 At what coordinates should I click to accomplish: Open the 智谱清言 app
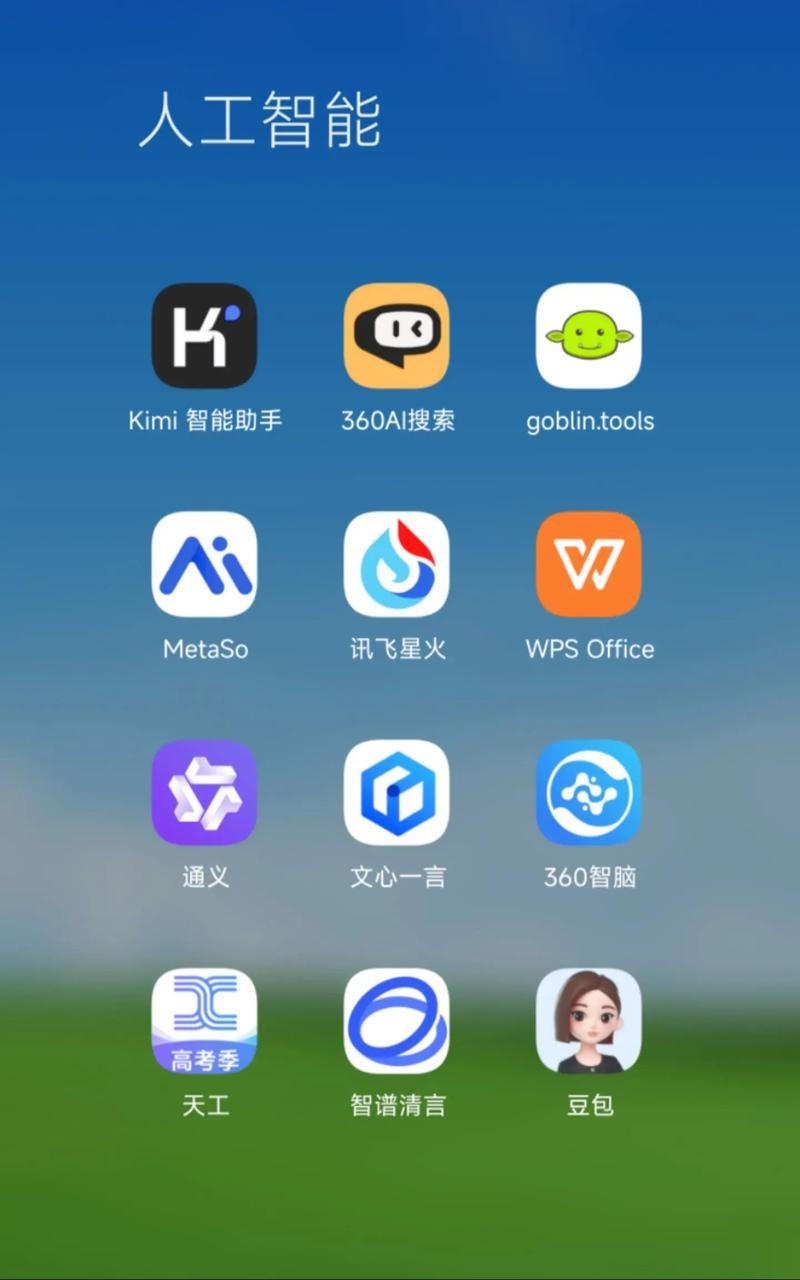[x=396, y=1020]
